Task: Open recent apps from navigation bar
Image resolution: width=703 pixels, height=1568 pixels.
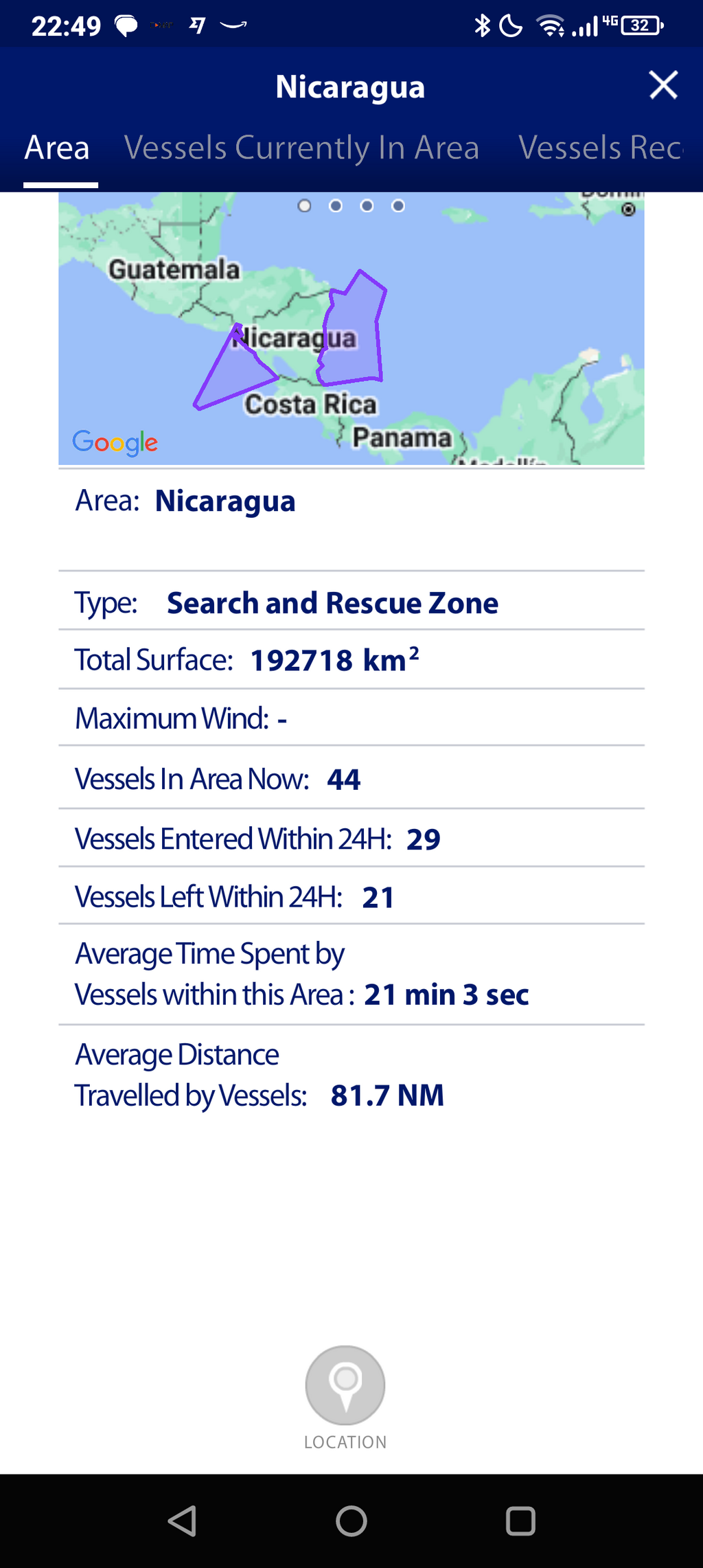Action: 520,1521
